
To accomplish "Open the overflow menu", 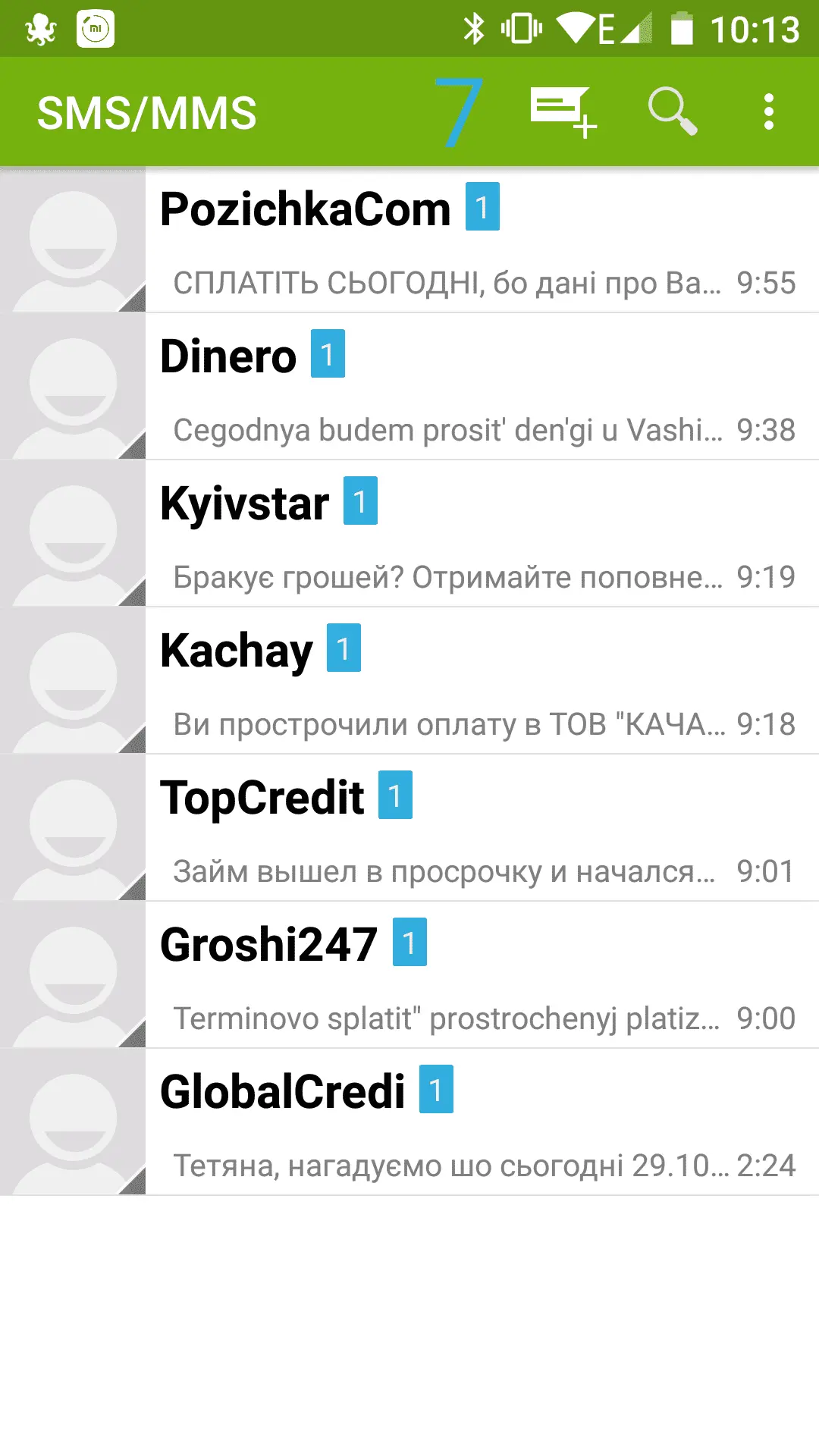I will [x=768, y=112].
